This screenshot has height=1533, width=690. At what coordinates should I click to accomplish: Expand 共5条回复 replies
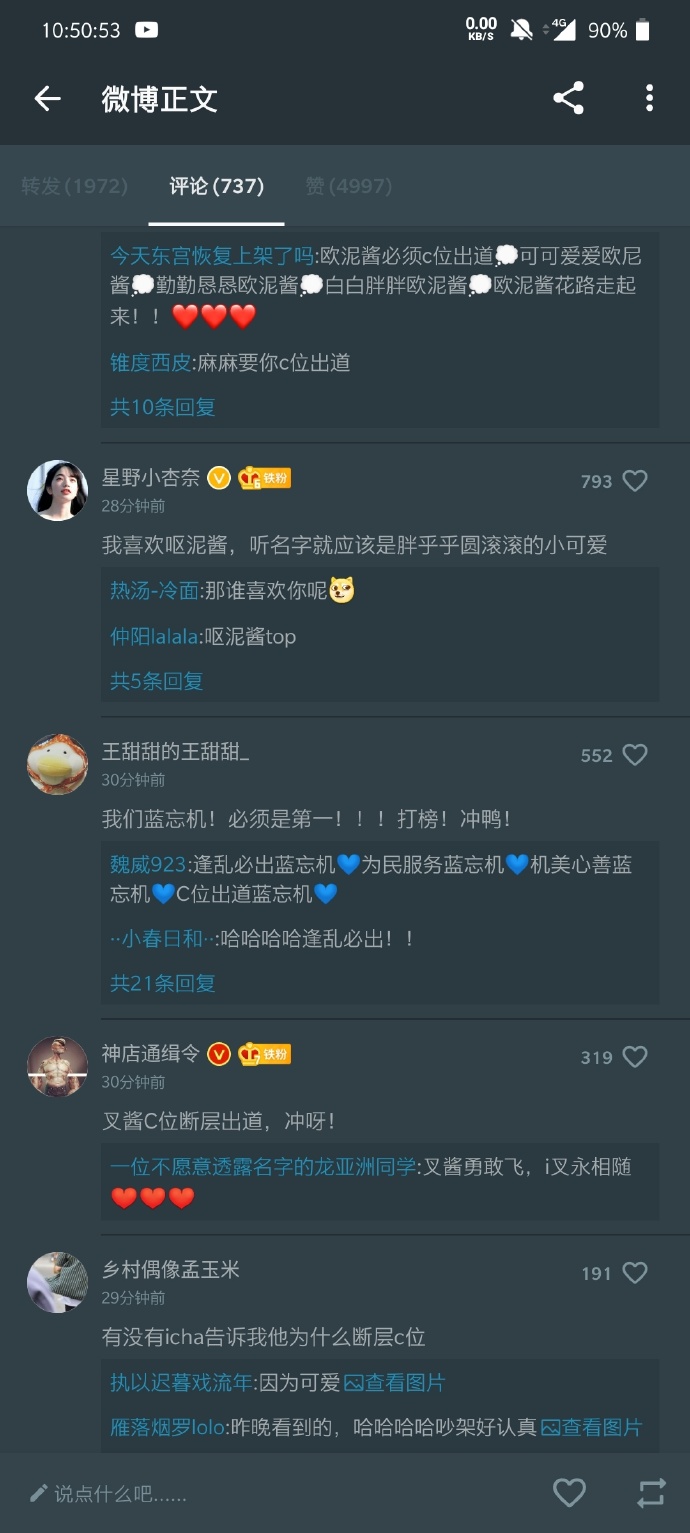[156, 681]
